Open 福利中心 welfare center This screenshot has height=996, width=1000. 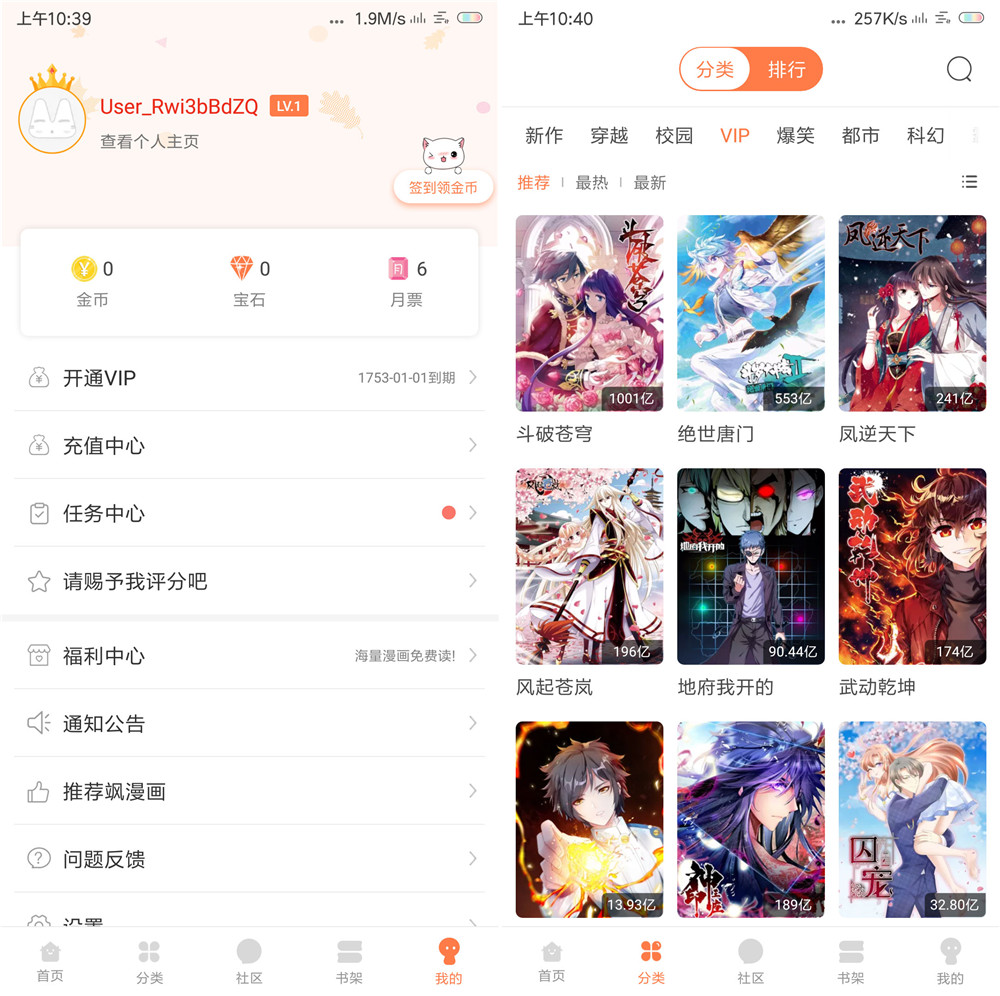(x=250, y=656)
